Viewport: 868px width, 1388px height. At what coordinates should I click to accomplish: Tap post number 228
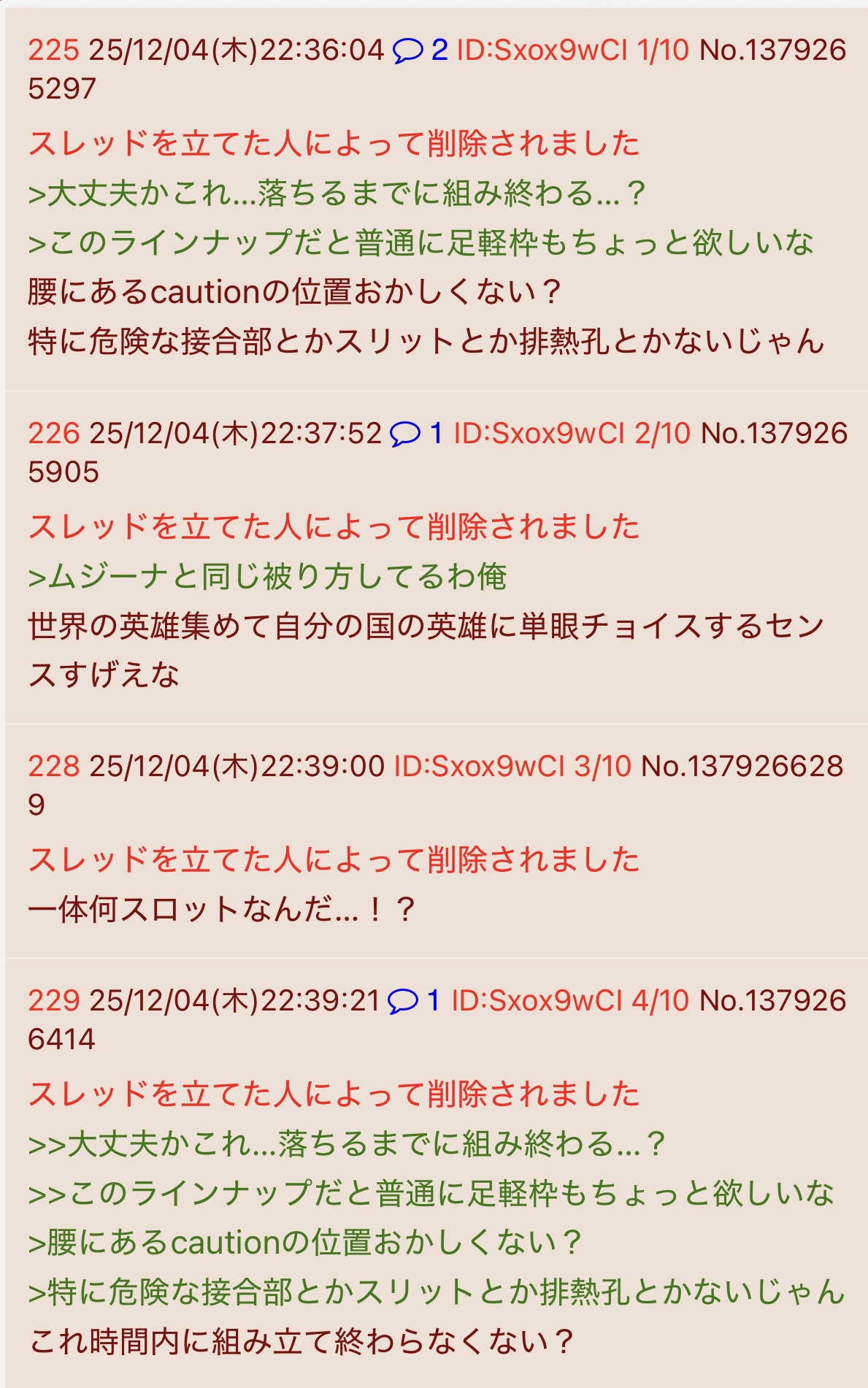tap(53, 766)
